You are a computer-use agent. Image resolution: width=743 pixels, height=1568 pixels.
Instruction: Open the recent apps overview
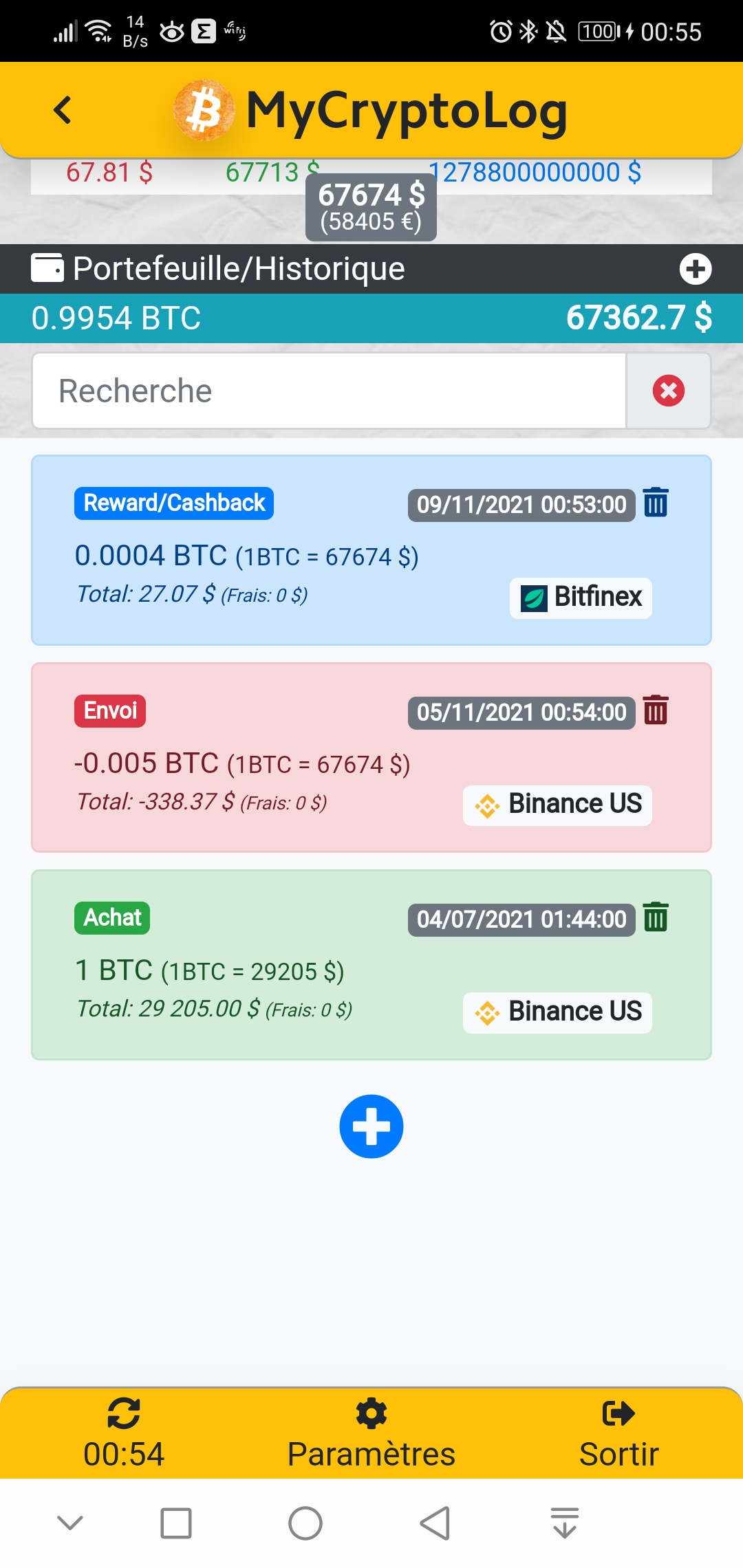tap(176, 1523)
